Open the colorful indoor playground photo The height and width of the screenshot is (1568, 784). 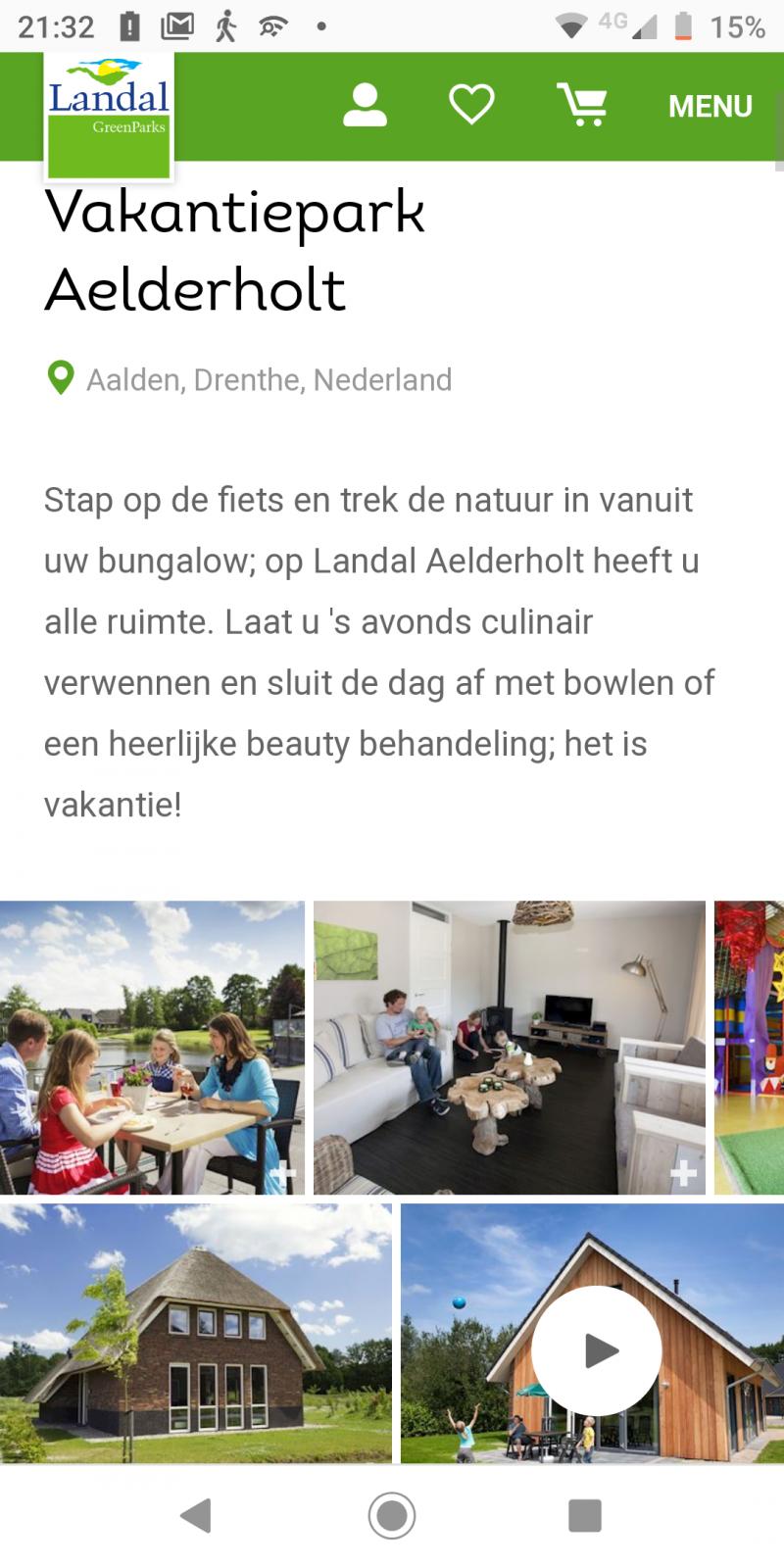click(750, 1047)
